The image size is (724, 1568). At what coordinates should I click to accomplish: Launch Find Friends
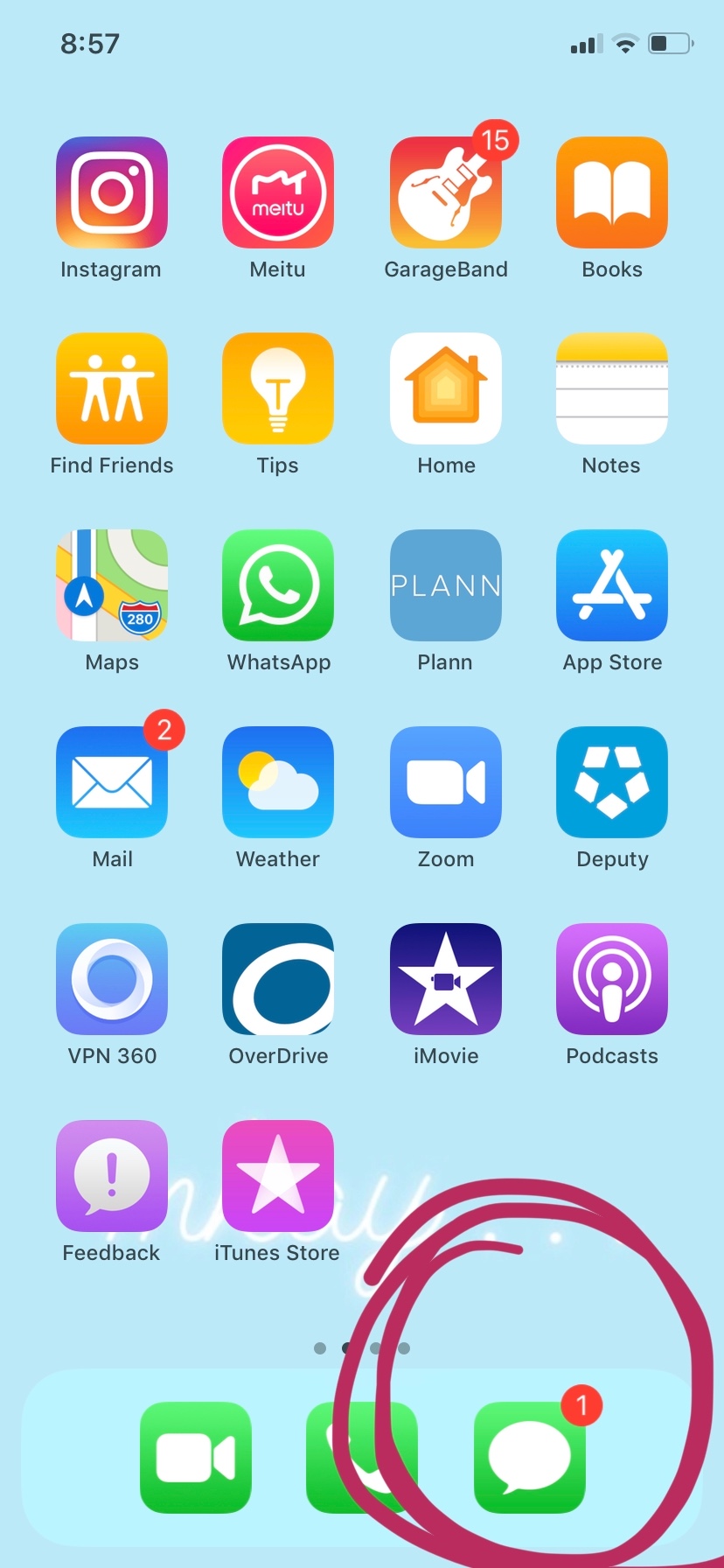pyautogui.click(x=112, y=388)
